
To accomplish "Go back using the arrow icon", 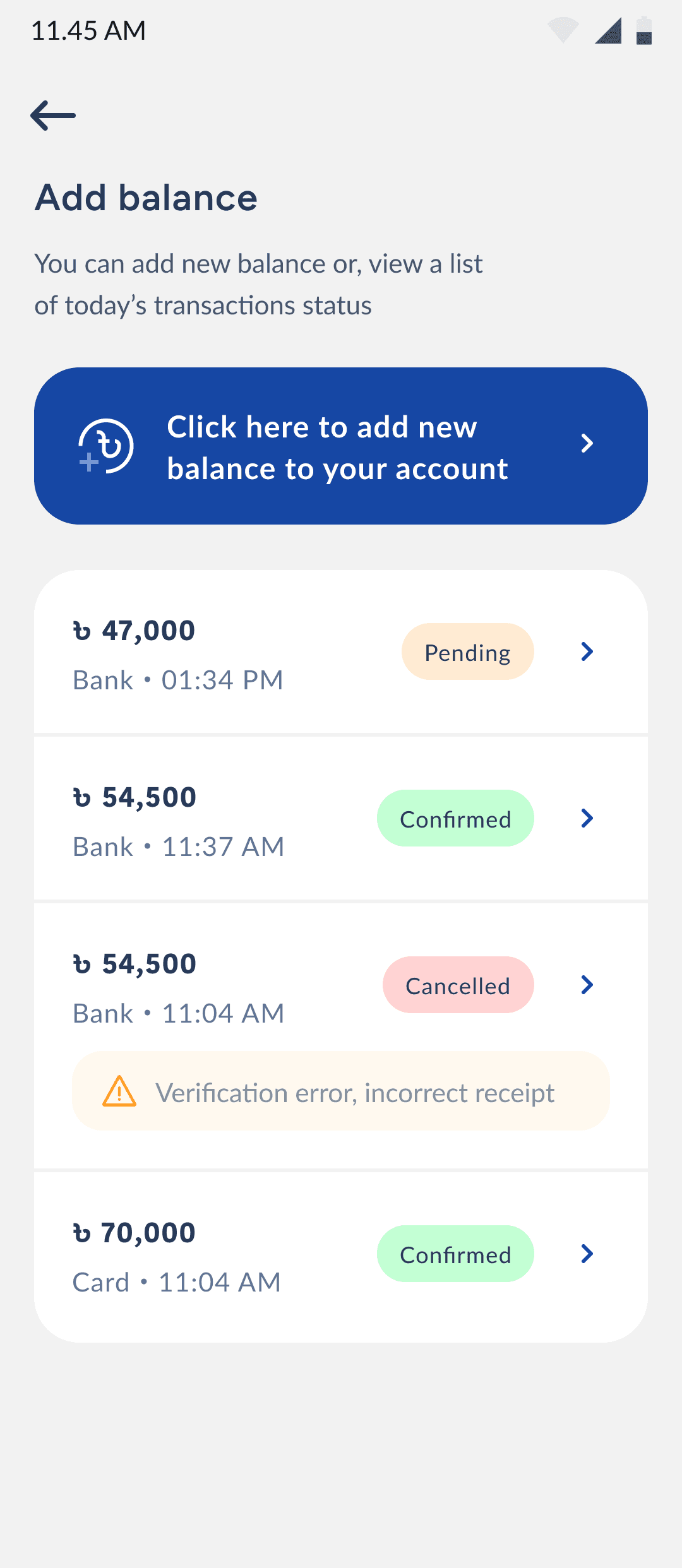I will click(53, 116).
